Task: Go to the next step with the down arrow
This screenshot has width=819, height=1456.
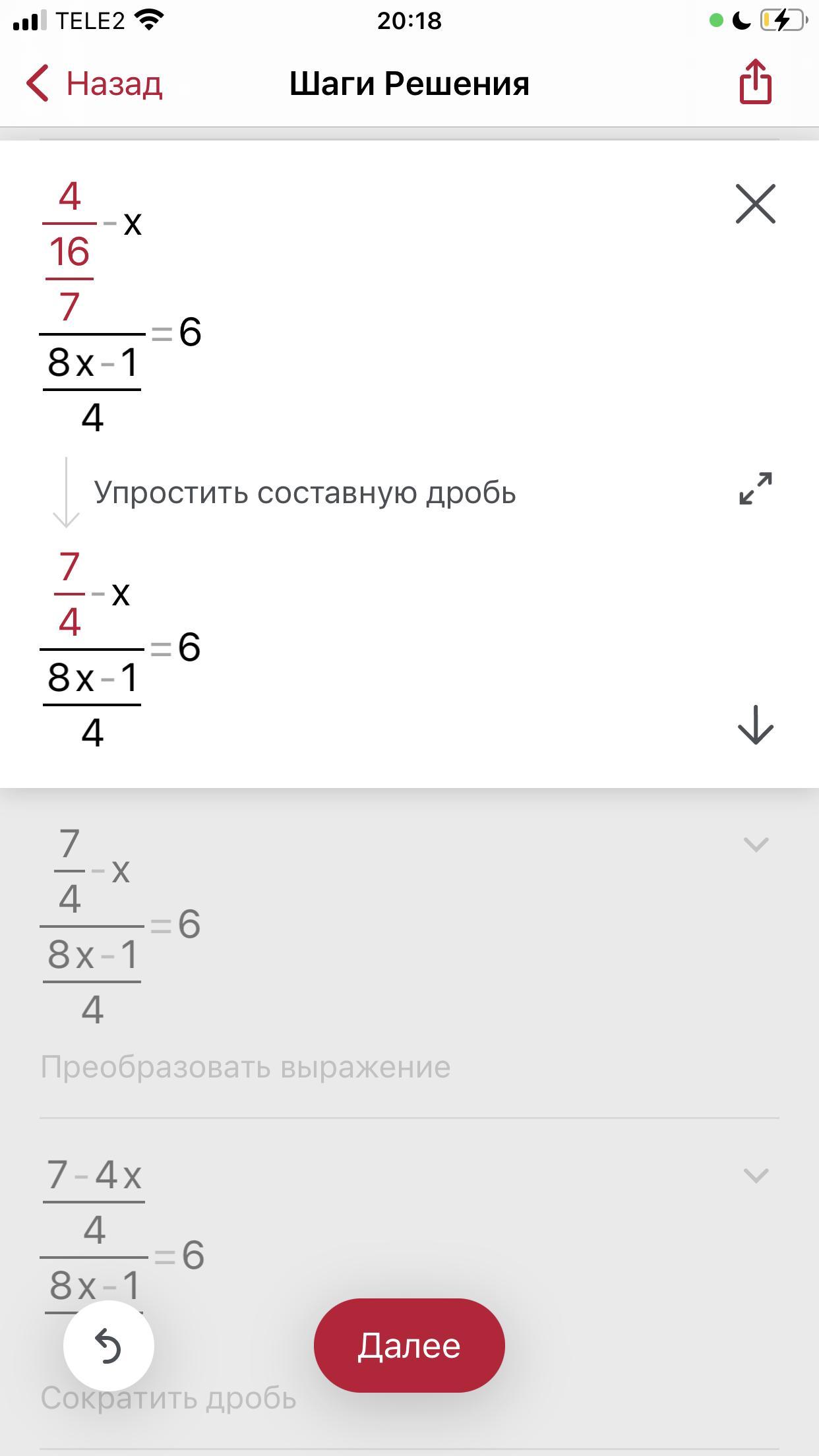Action: tap(756, 725)
